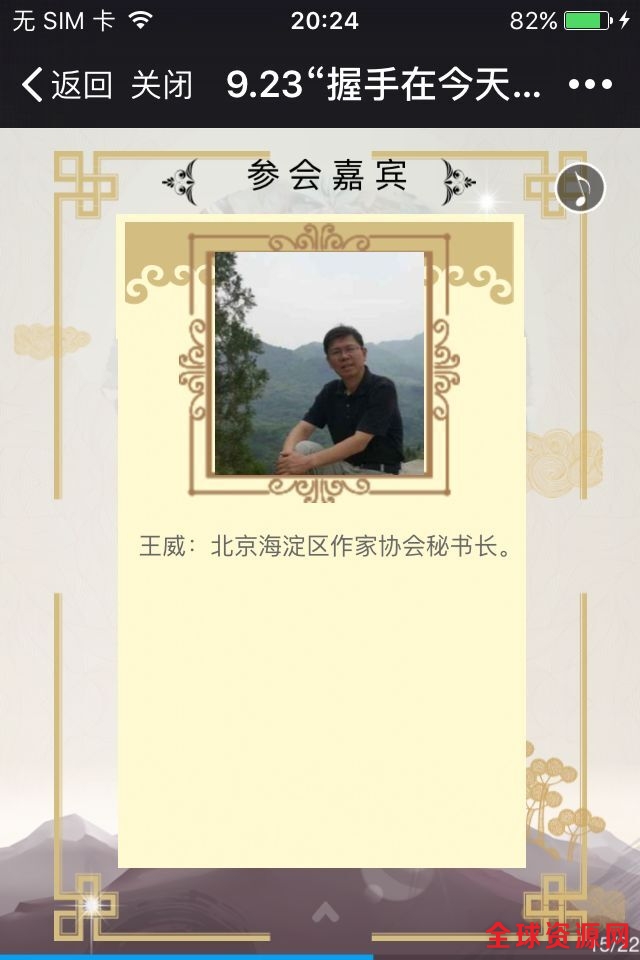Go back using the 返回 button
This screenshot has height=960, width=640.
pos(66,85)
